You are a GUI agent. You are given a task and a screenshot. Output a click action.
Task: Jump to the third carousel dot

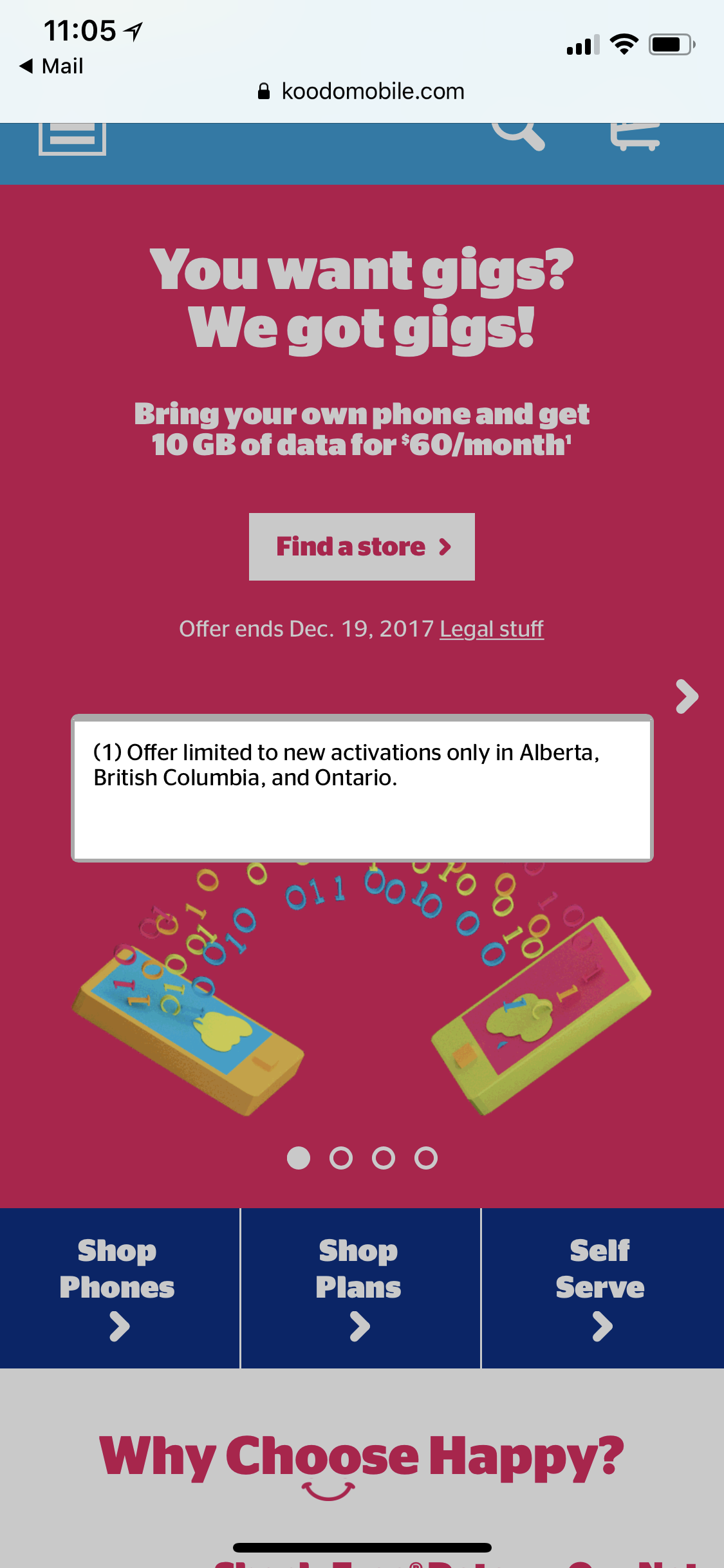[384, 1158]
